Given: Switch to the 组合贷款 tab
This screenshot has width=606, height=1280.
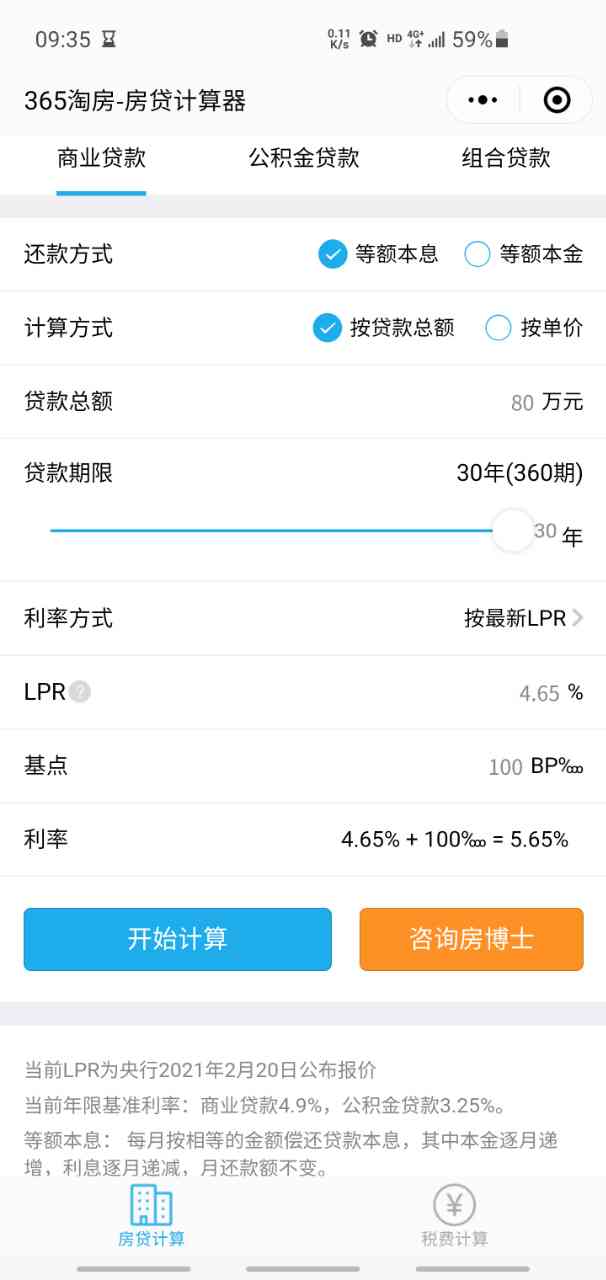Looking at the screenshot, I should pyautogui.click(x=506, y=158).
